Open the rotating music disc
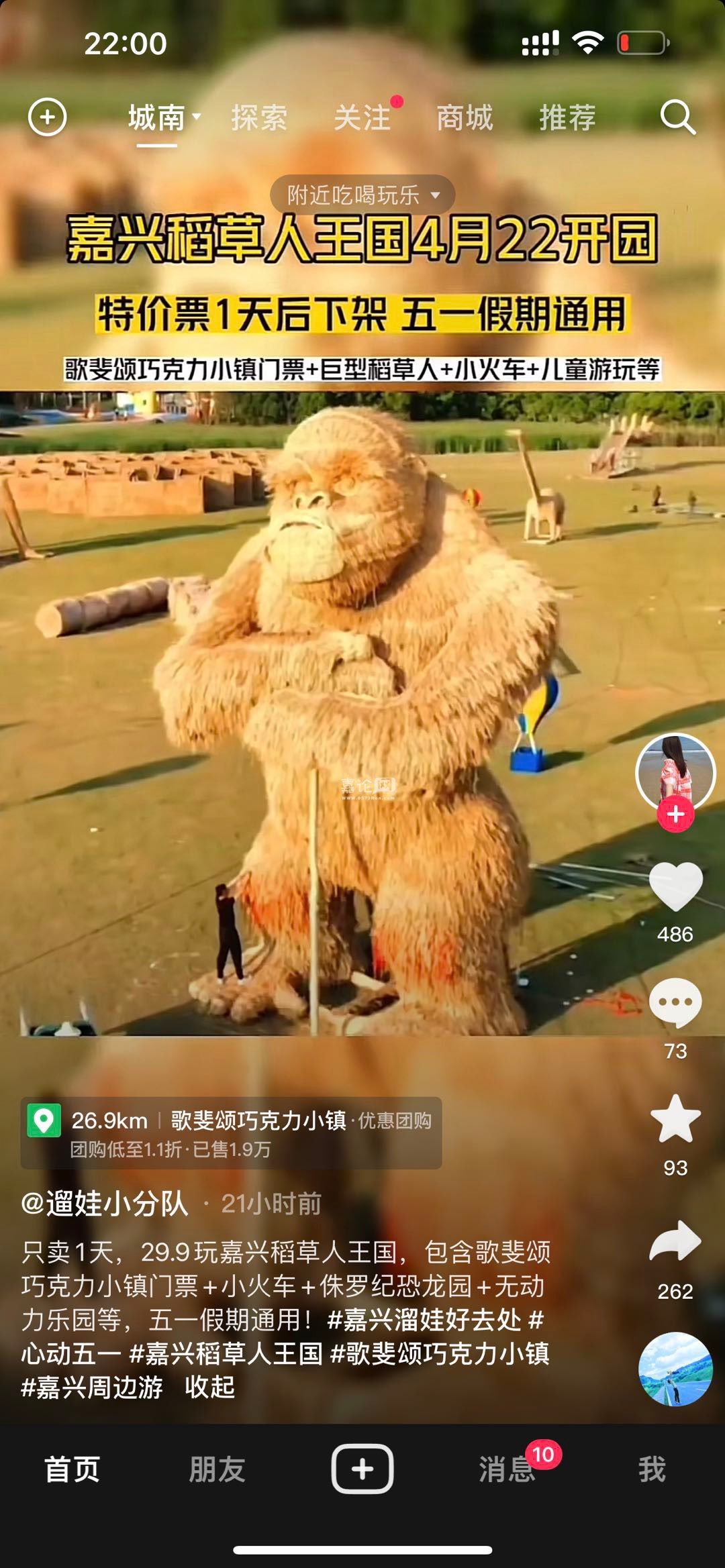This screenshot has height=1568, width=725. 675,1369
